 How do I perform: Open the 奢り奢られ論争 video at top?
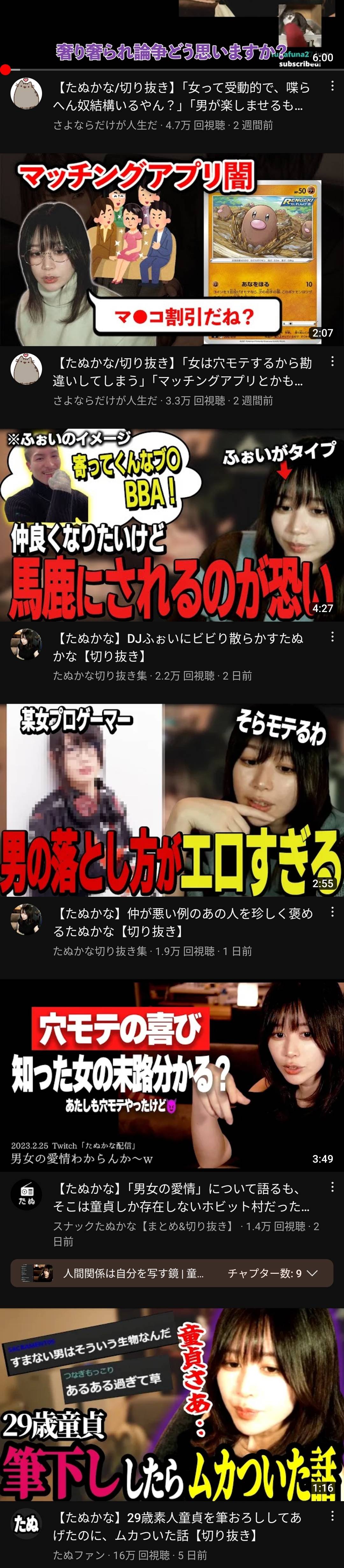[x=172, y=34]
